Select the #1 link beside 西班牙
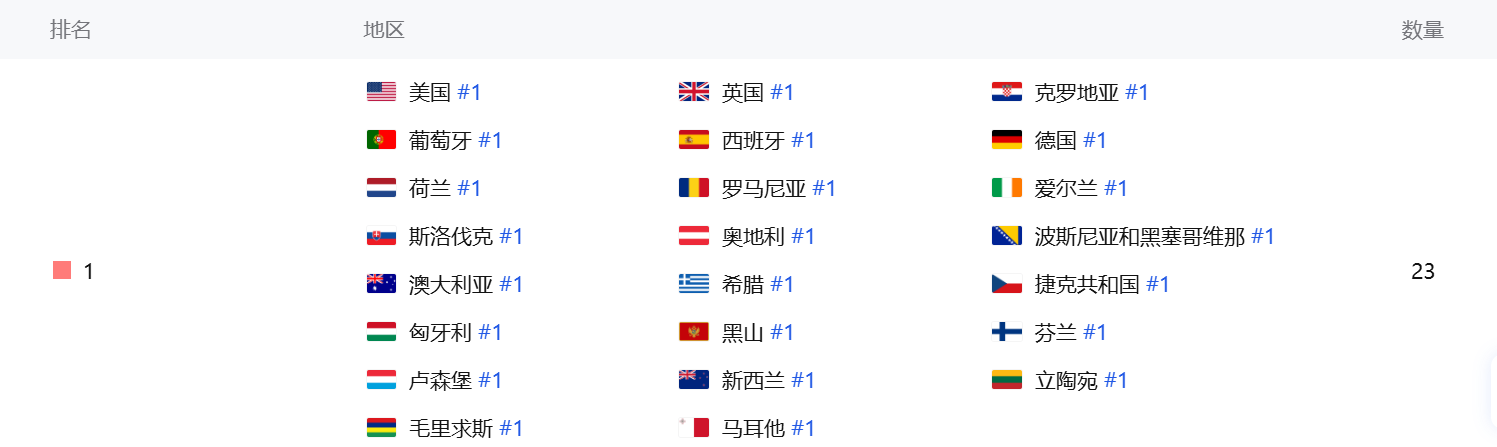This screenshot has width=1497, height=447. [803, 140]
